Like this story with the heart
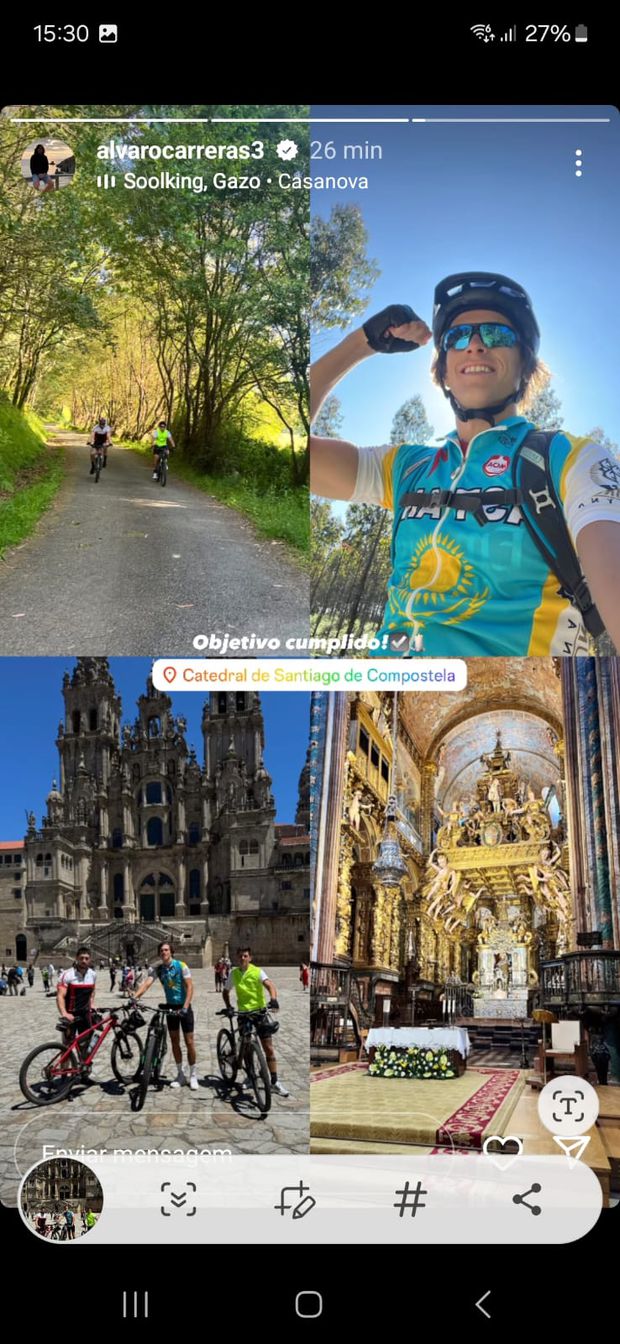Screen dimensions: 620x1344 (502, 1152)
